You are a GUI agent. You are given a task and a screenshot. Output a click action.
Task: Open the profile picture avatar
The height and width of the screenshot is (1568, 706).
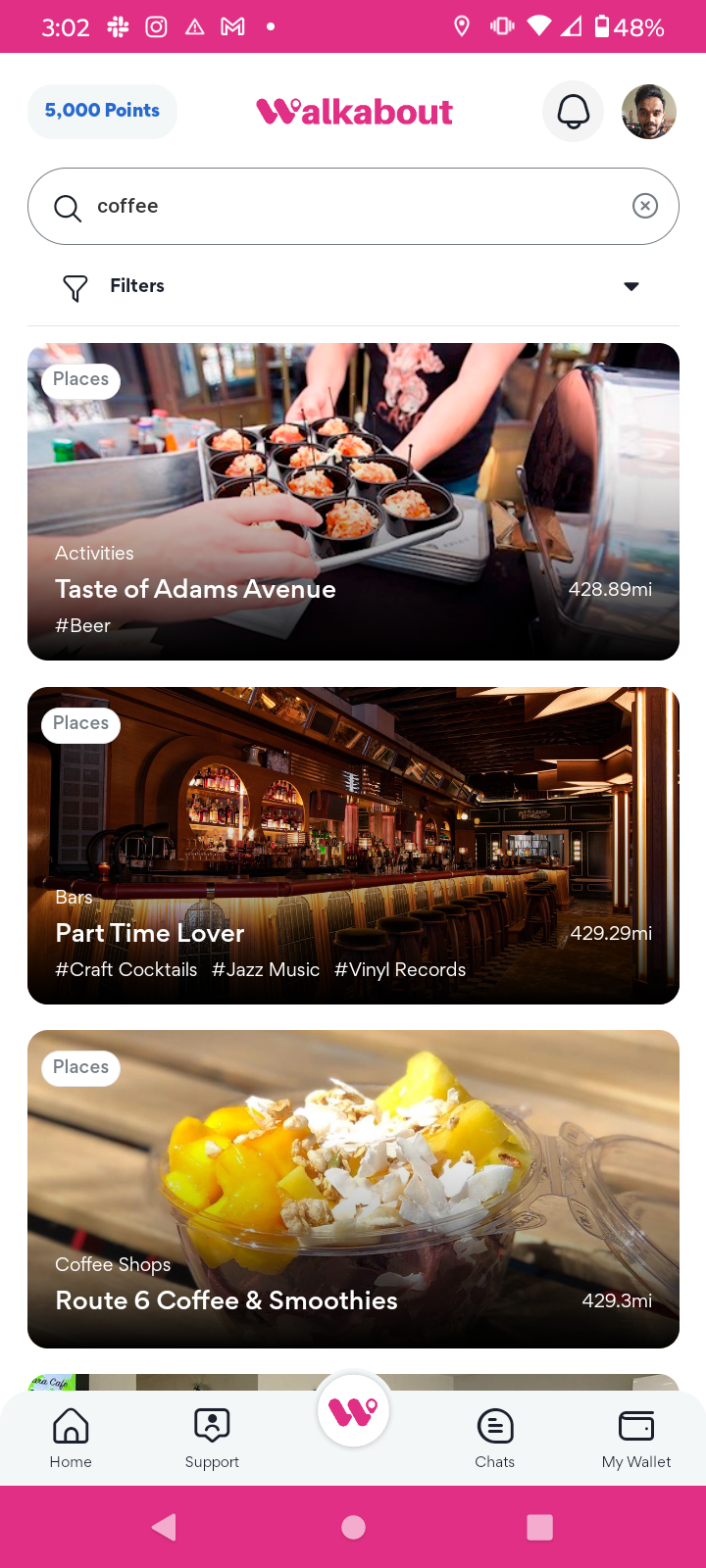click(648, 112)
